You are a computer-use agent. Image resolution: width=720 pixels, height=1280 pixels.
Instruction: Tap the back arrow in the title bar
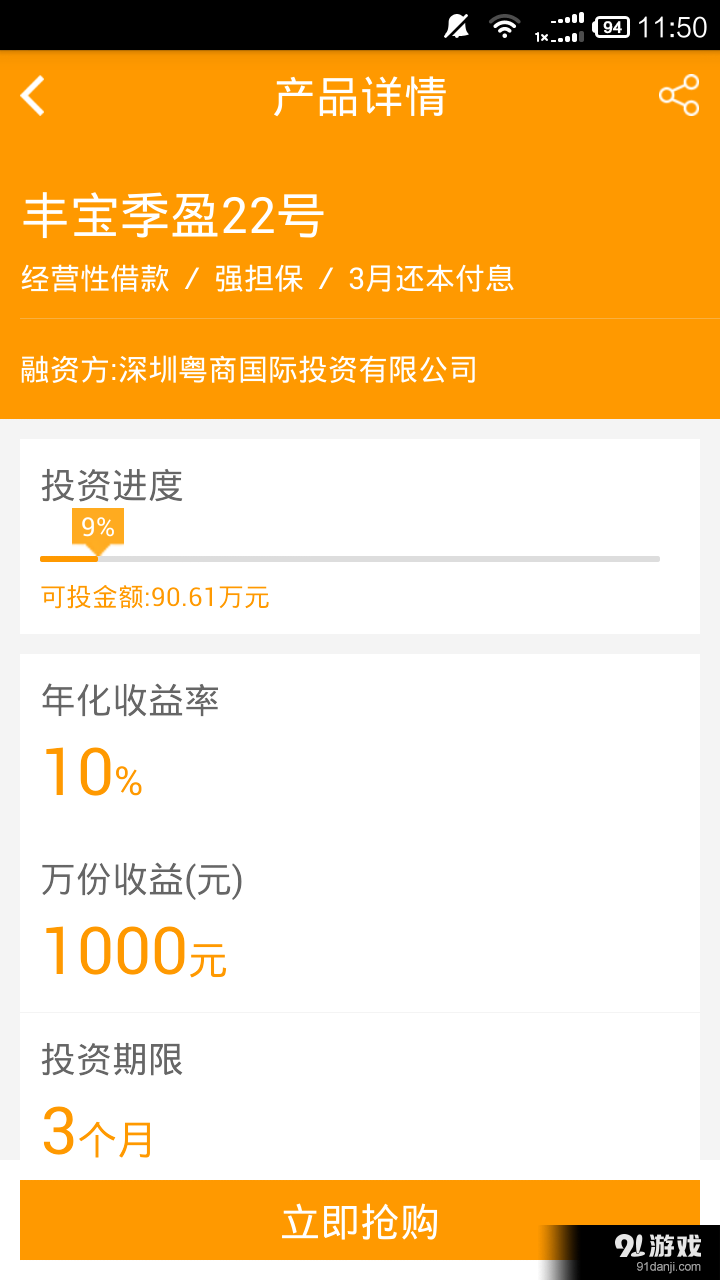[32, 97]
